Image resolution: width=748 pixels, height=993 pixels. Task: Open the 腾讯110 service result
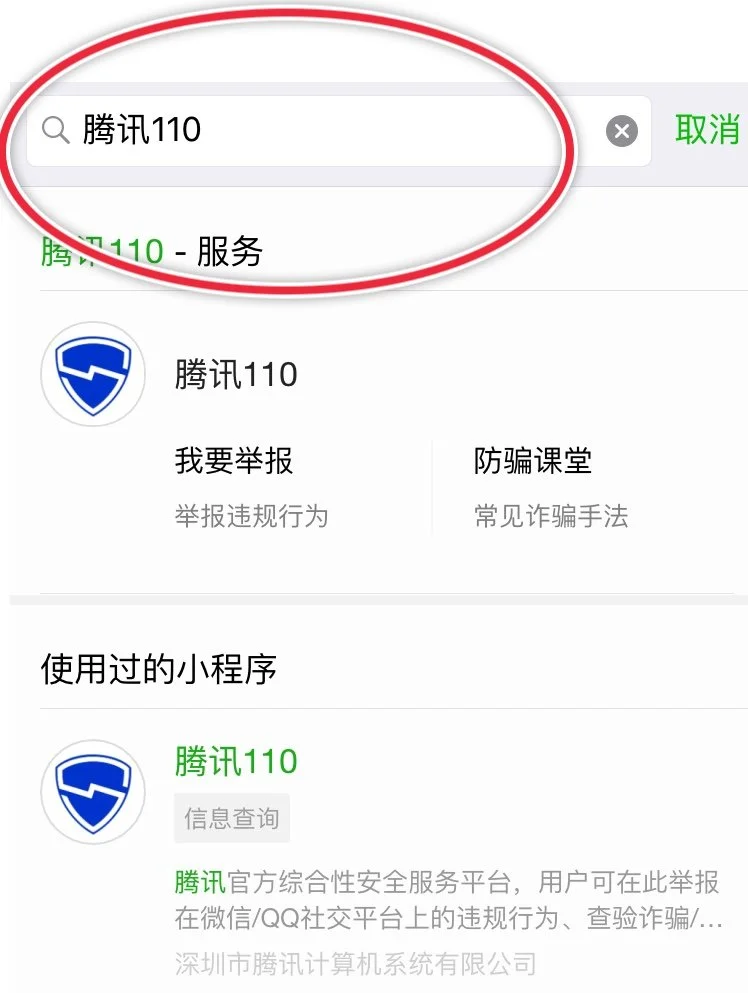point(236,375)
